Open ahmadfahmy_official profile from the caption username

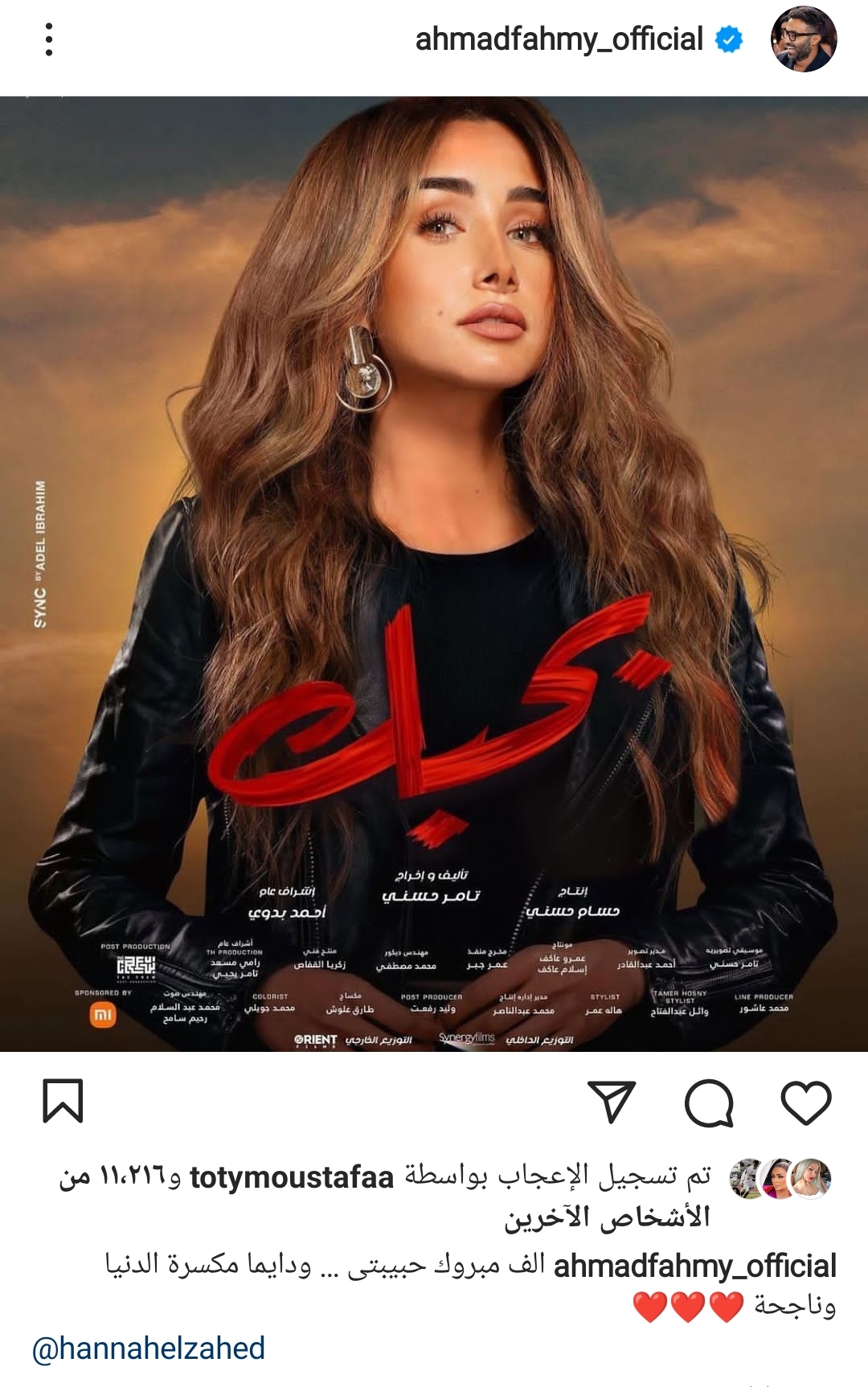click(695, 1266)
